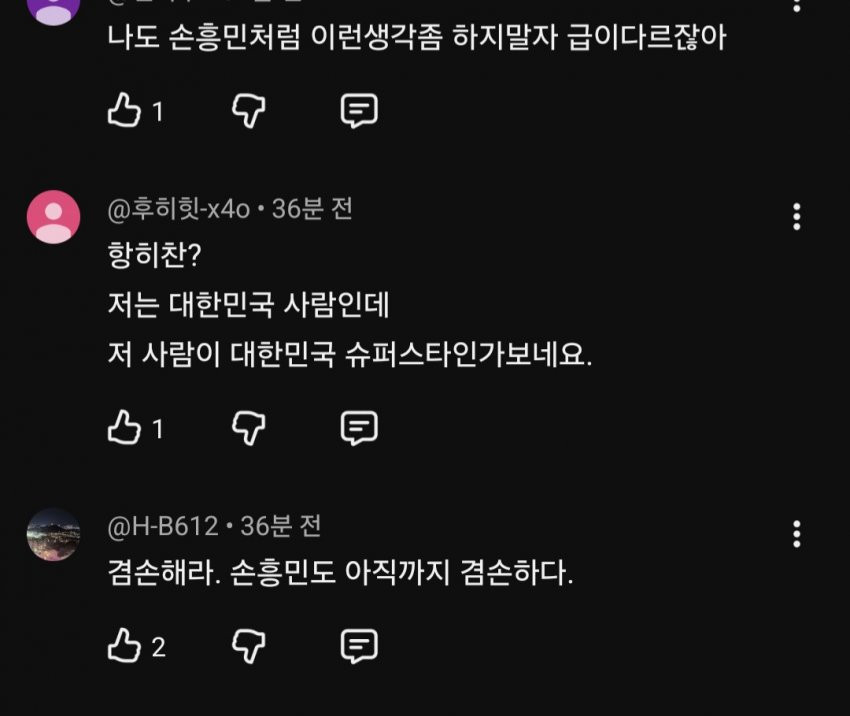Like the comment by @H-B612

coord(123,647)
